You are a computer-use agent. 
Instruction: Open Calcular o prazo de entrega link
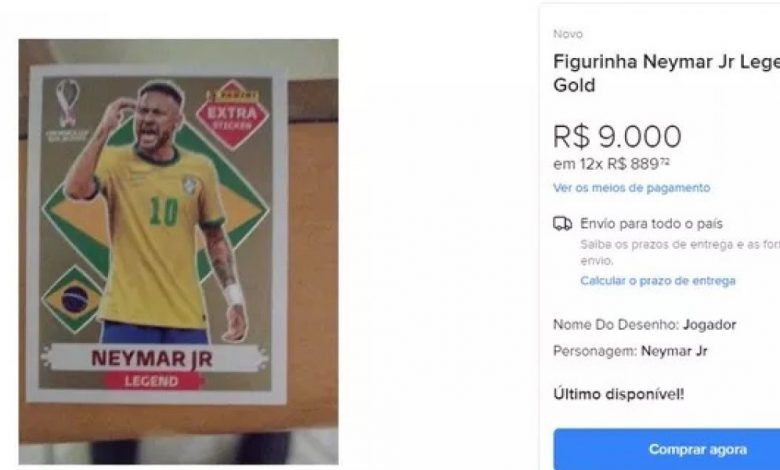(x=657, y=281)
